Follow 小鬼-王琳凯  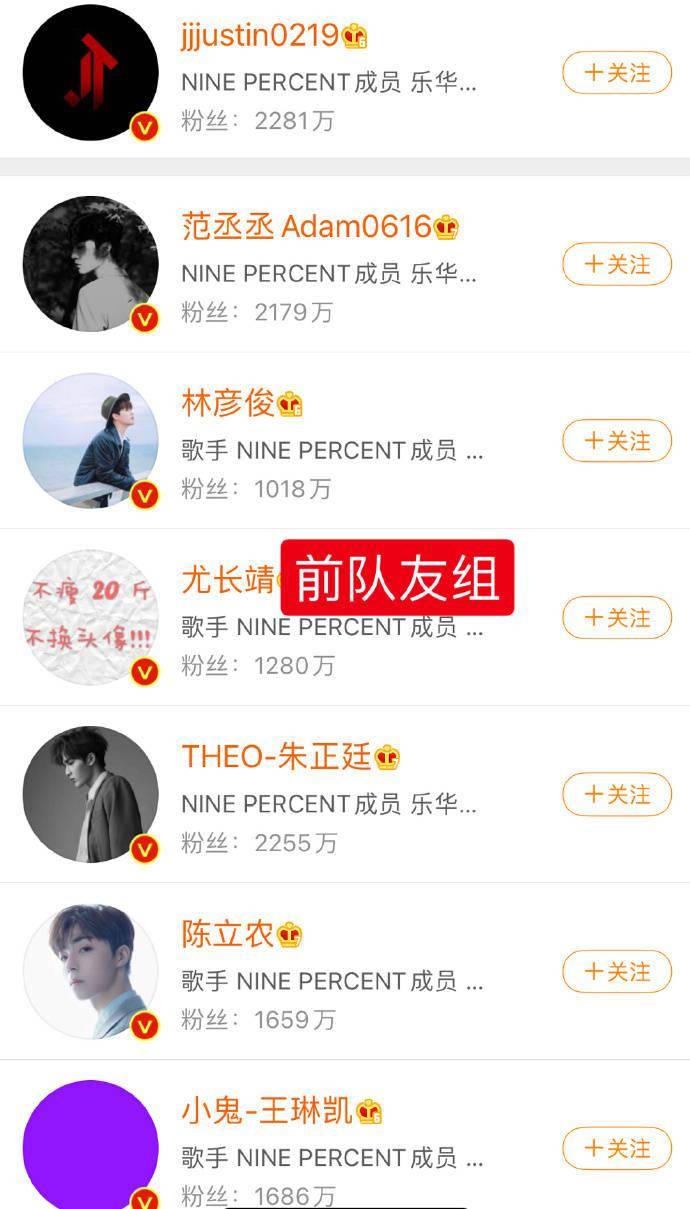pos(616,1148)
